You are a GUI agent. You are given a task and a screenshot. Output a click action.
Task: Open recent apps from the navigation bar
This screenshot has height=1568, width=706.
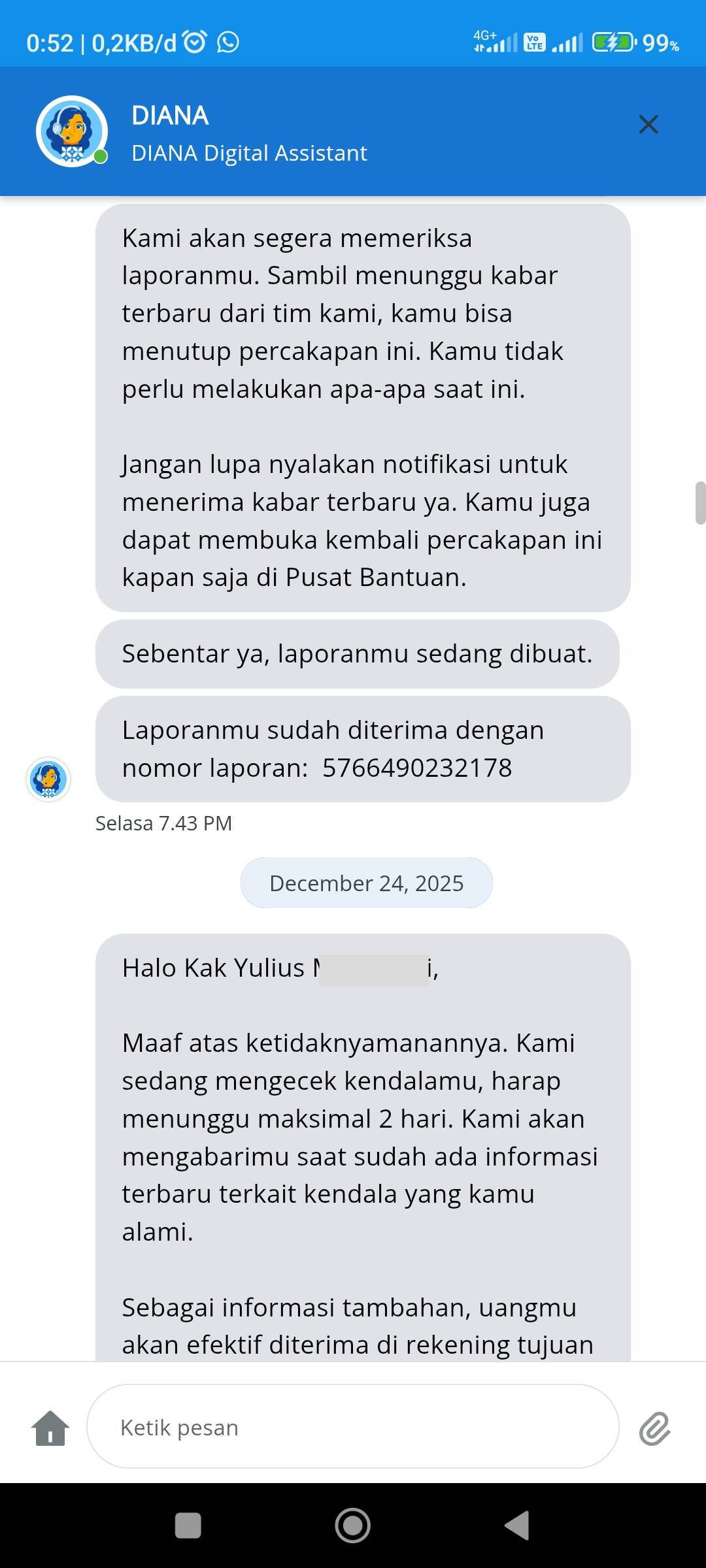coord(188,1526)
